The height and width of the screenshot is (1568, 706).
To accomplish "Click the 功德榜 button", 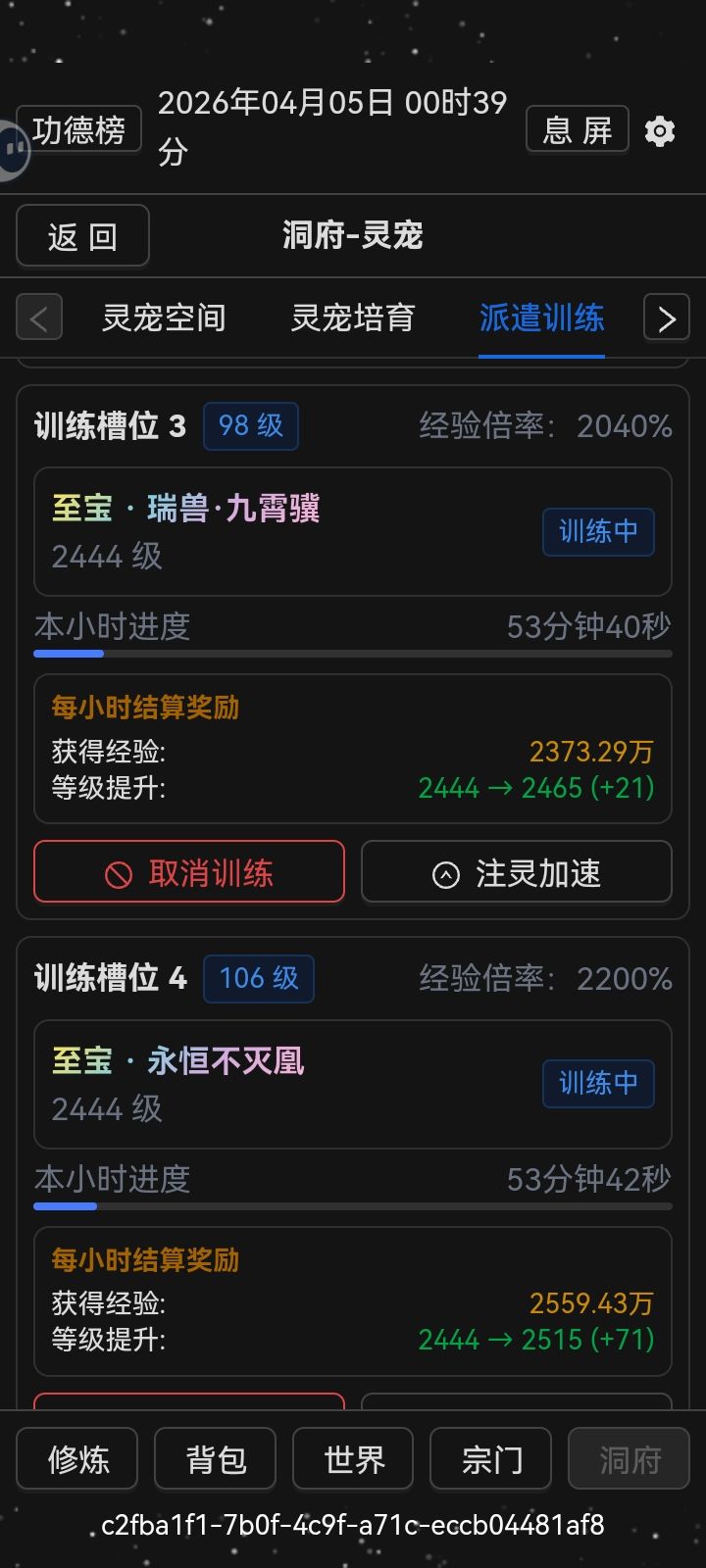I will [79, 127].
